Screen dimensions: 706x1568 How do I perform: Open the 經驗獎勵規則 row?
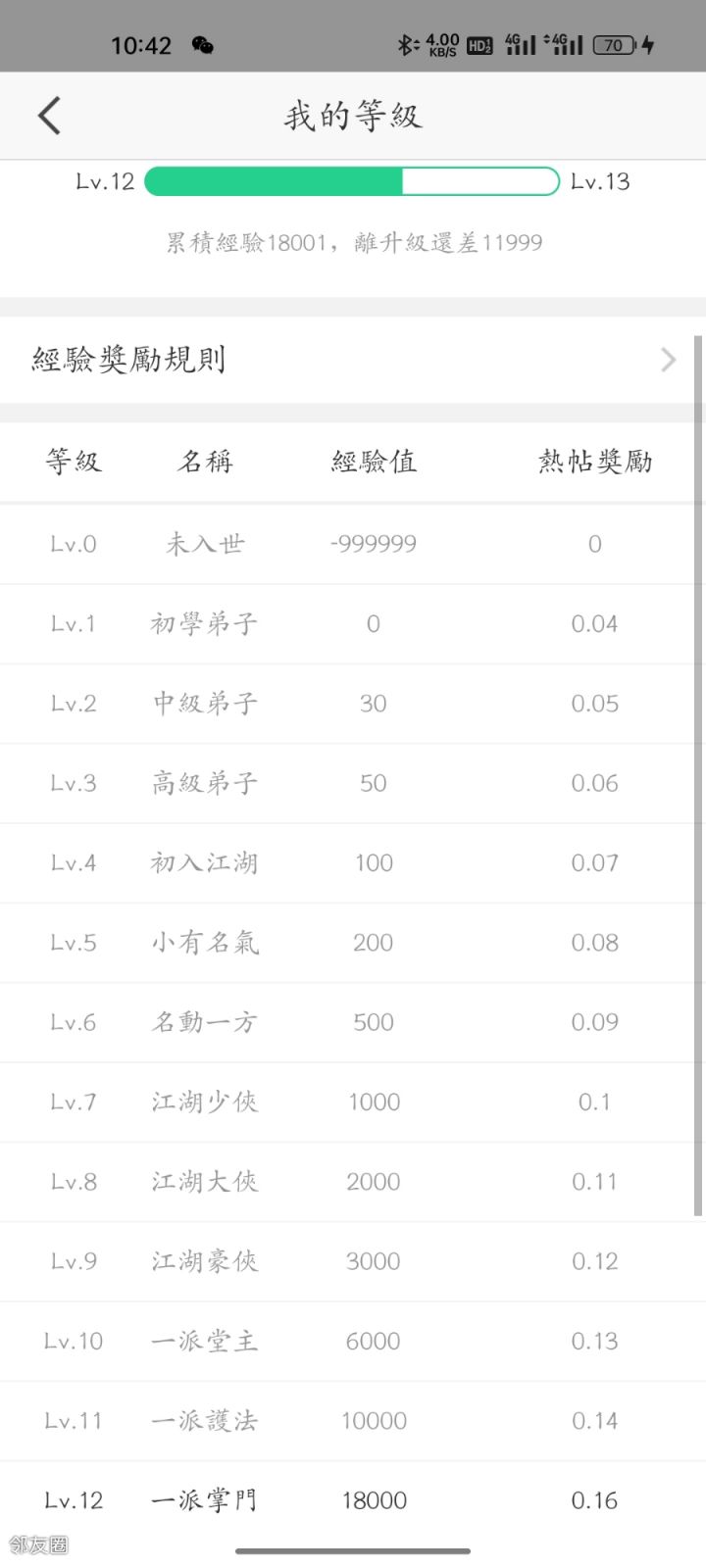click(x=353, y=360)
